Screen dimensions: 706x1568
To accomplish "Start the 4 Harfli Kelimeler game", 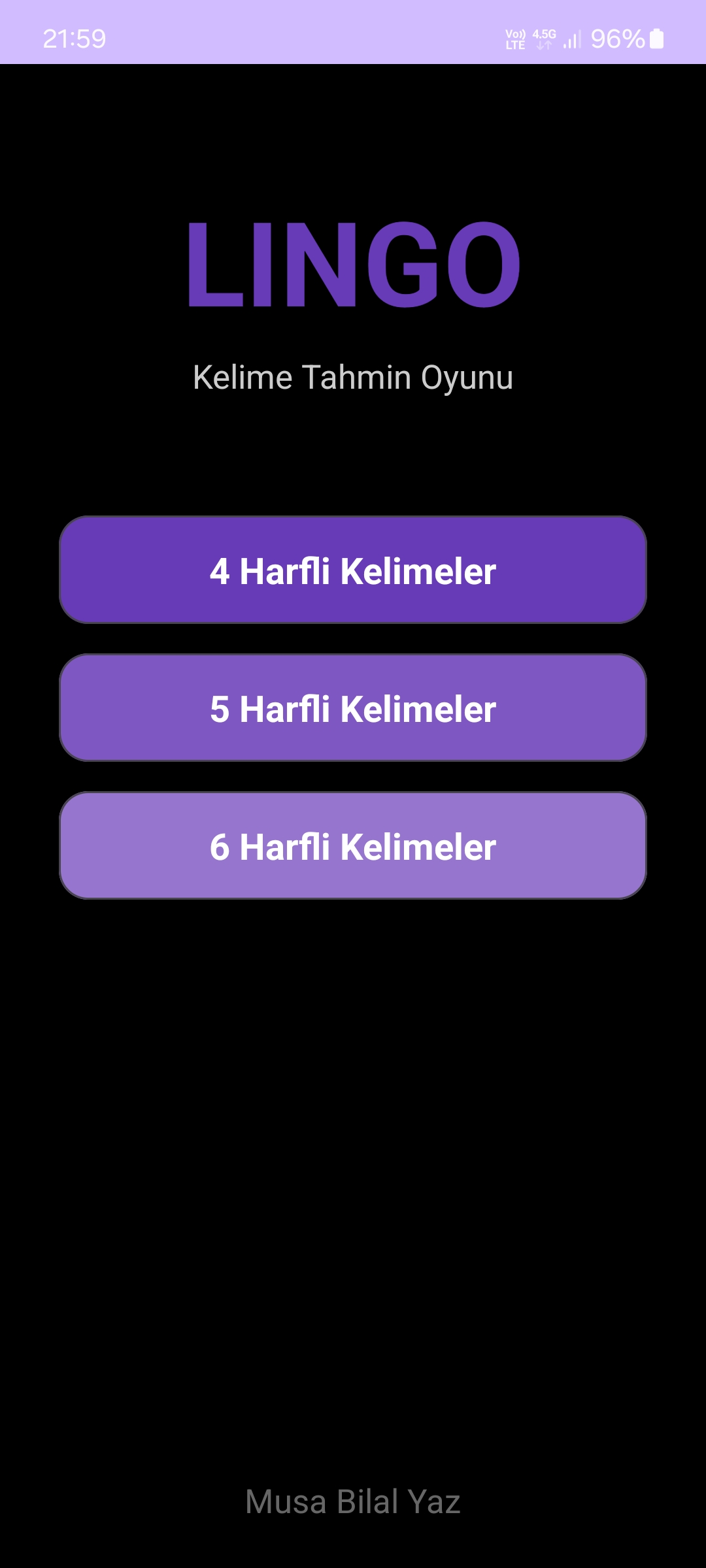I will (353, 570).
